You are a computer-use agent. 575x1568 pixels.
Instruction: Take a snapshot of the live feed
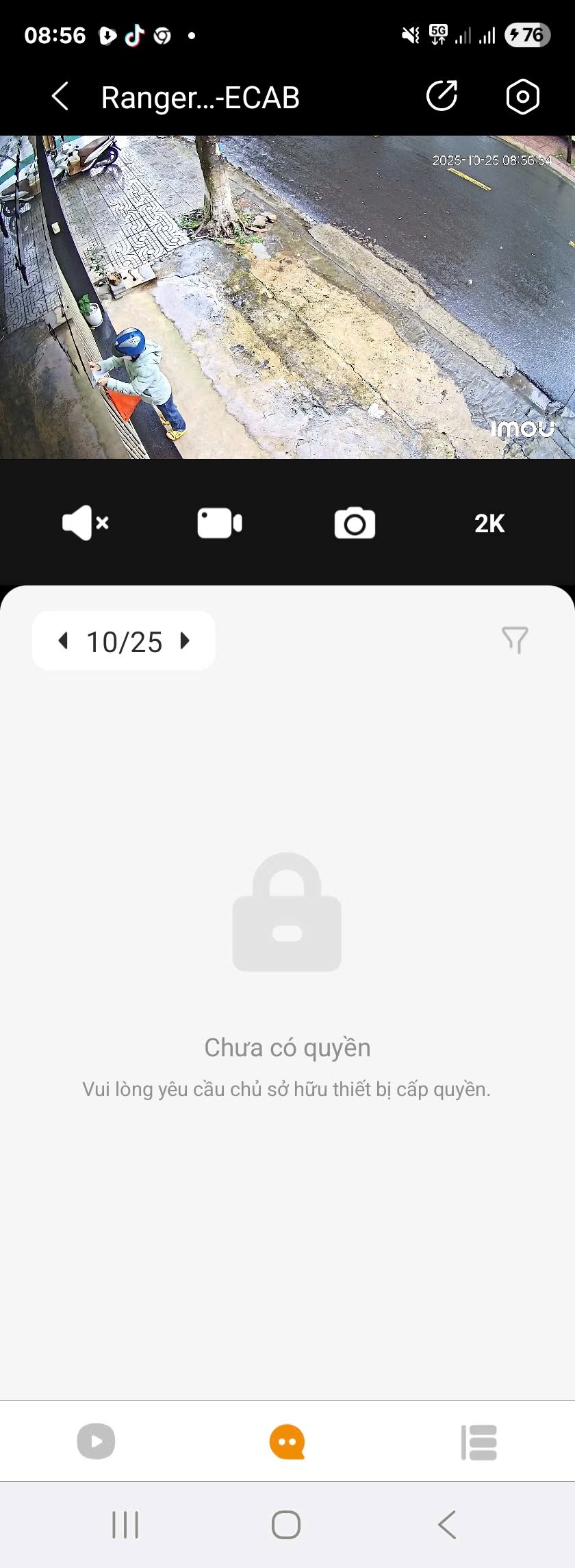coord(355,524)
